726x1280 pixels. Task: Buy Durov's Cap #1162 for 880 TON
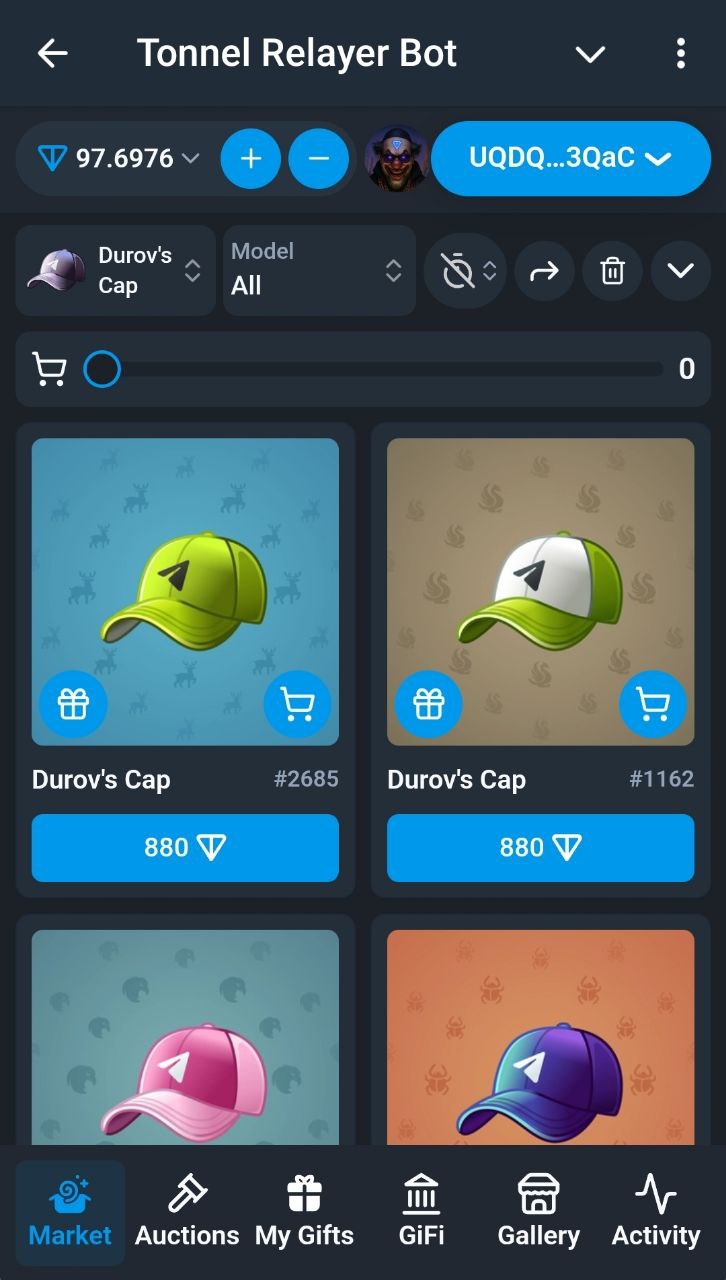click(x=540, y=848)
